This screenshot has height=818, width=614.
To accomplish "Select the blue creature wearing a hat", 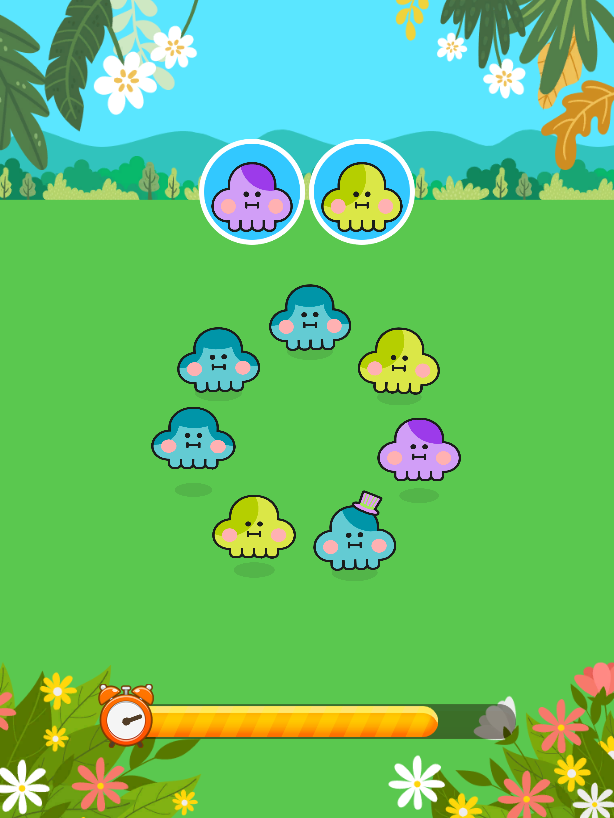I will [355, 538].
